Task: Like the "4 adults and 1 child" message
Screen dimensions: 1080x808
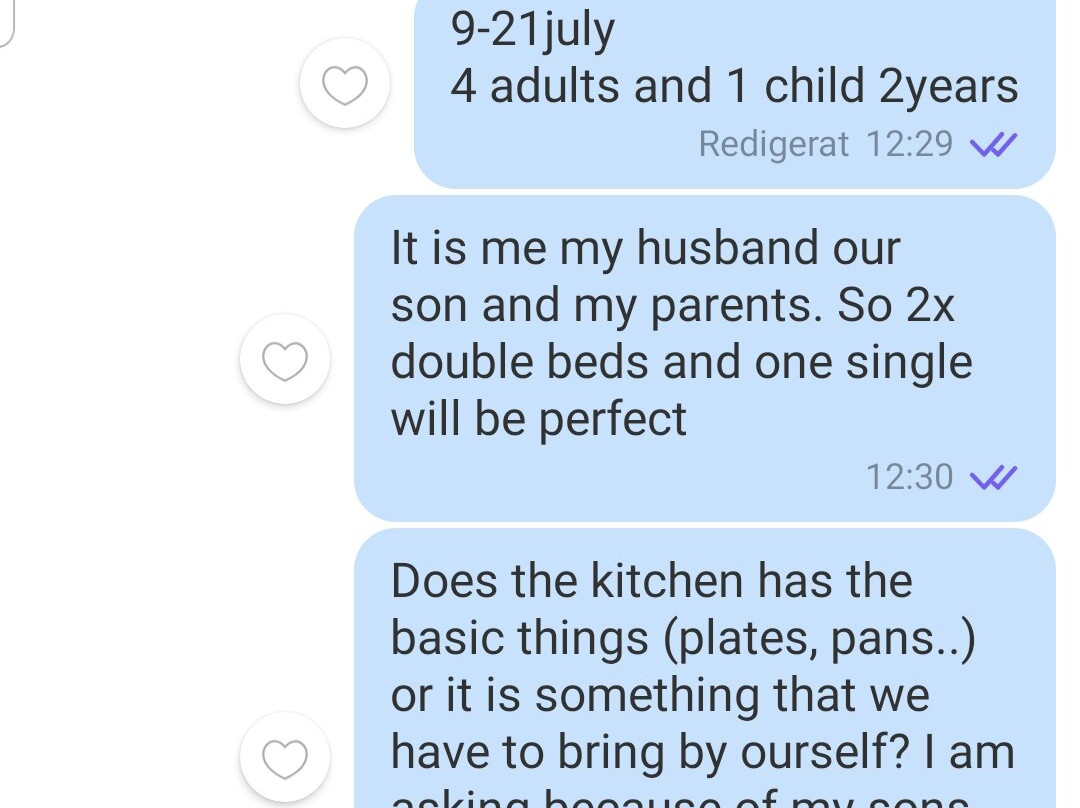Action: coord(345,84)
